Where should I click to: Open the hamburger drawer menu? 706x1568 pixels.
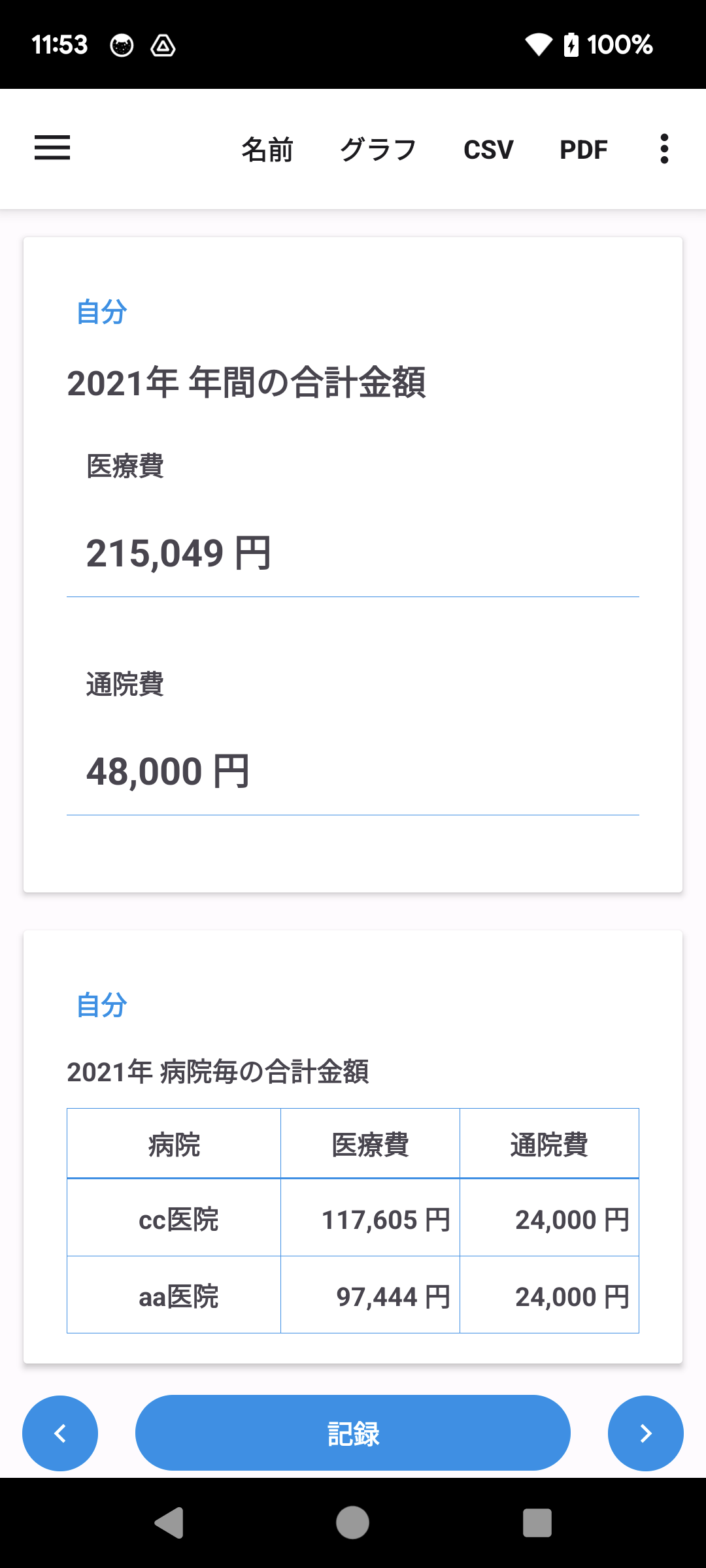(52, 148)
